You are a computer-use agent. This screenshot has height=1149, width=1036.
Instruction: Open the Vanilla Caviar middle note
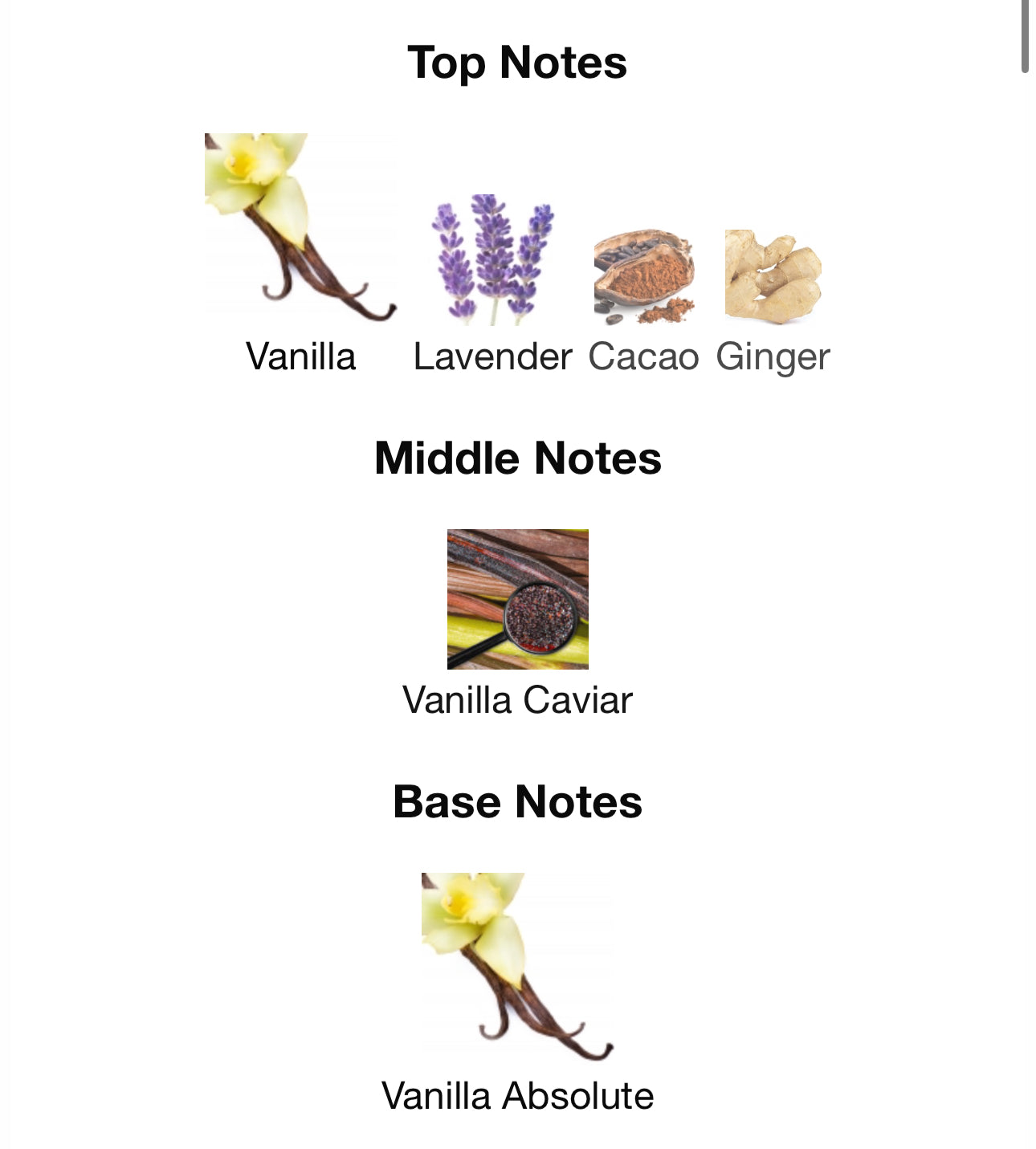point(517,599)
